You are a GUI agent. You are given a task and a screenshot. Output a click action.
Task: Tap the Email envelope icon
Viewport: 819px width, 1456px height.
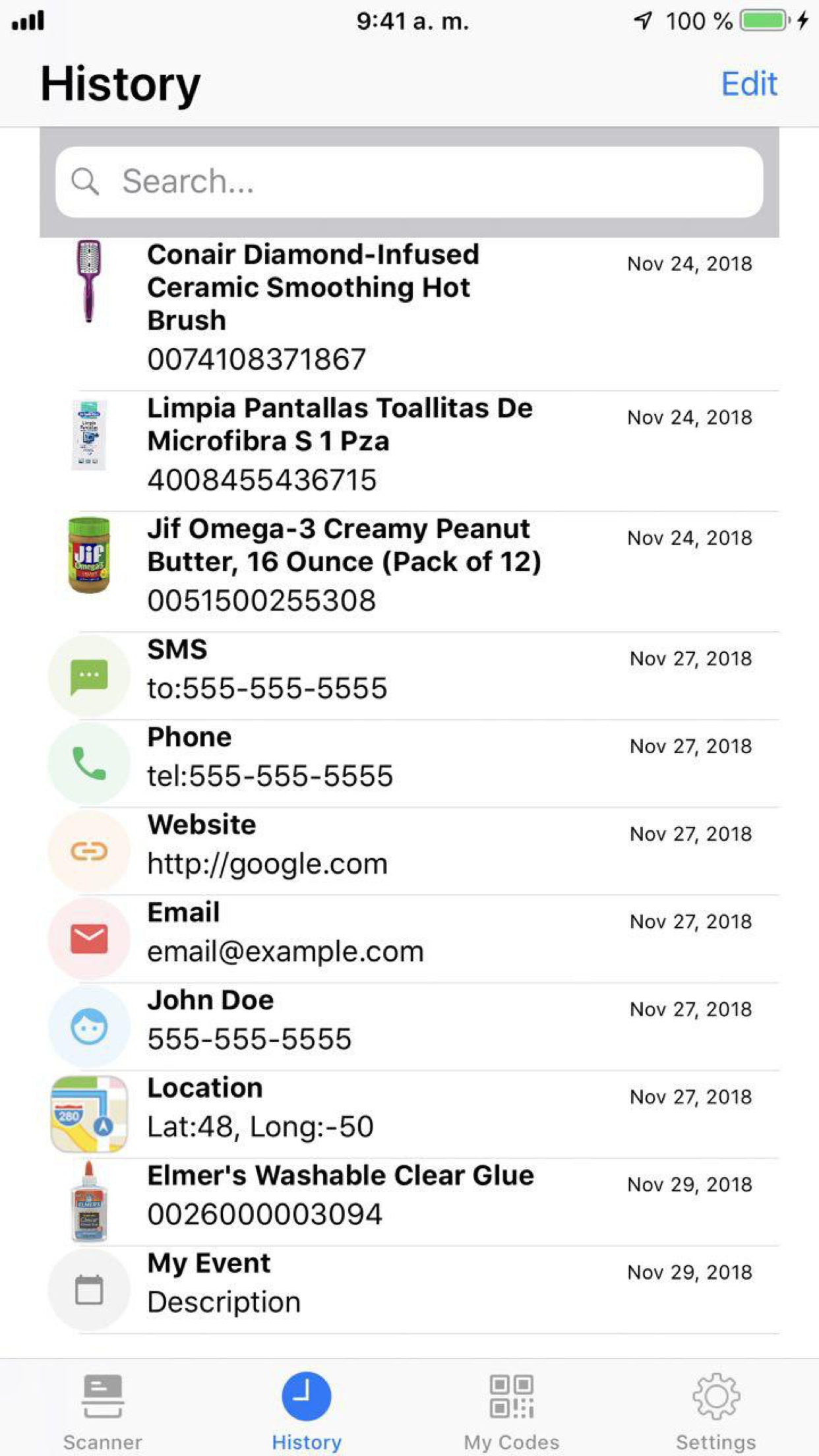click(88, 938)
